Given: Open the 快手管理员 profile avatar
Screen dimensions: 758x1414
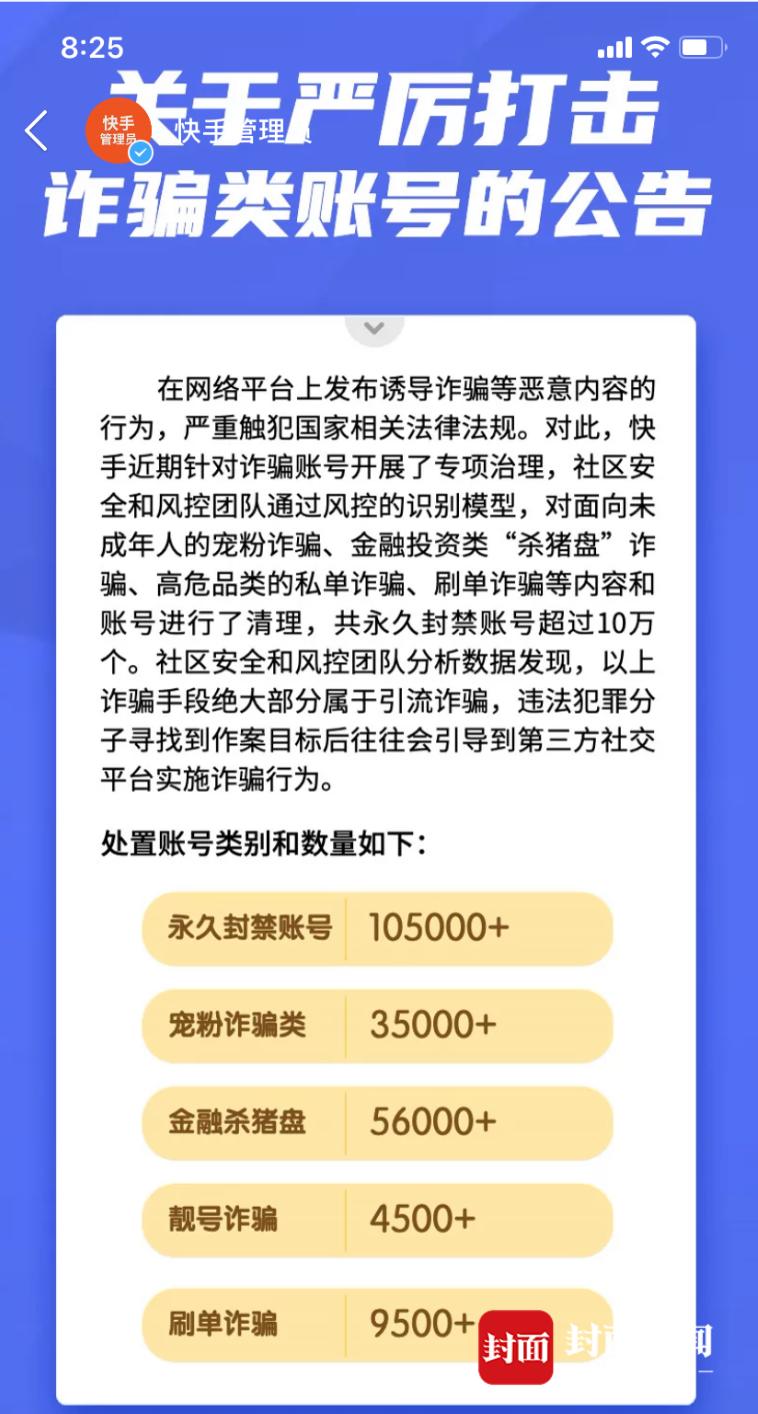Looking at the screenshot, I should (118, 131).
